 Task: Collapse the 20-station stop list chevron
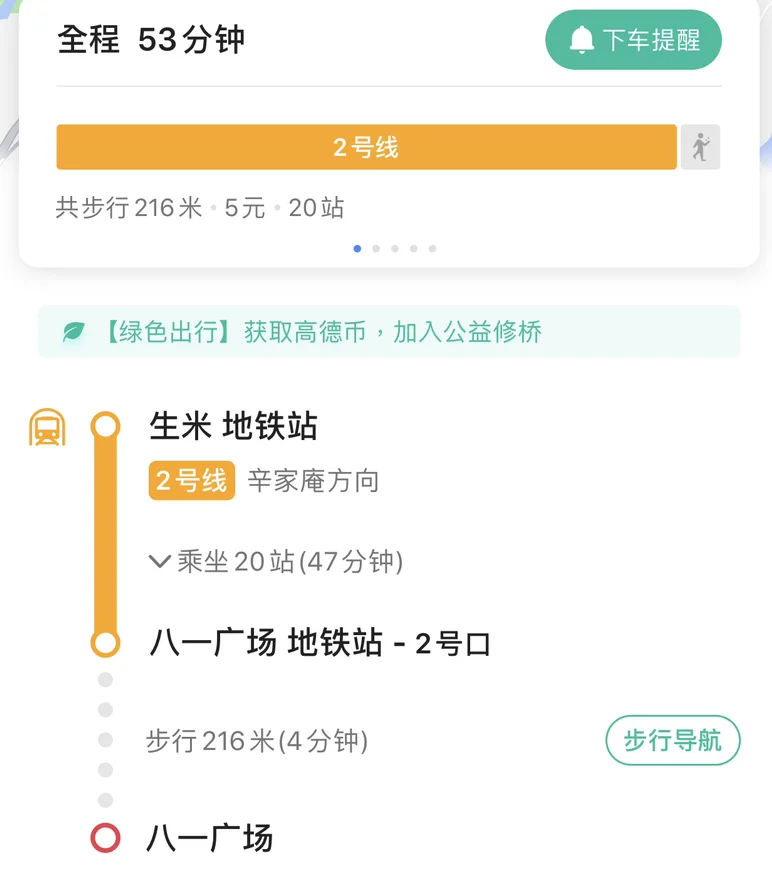coord(159,561)
